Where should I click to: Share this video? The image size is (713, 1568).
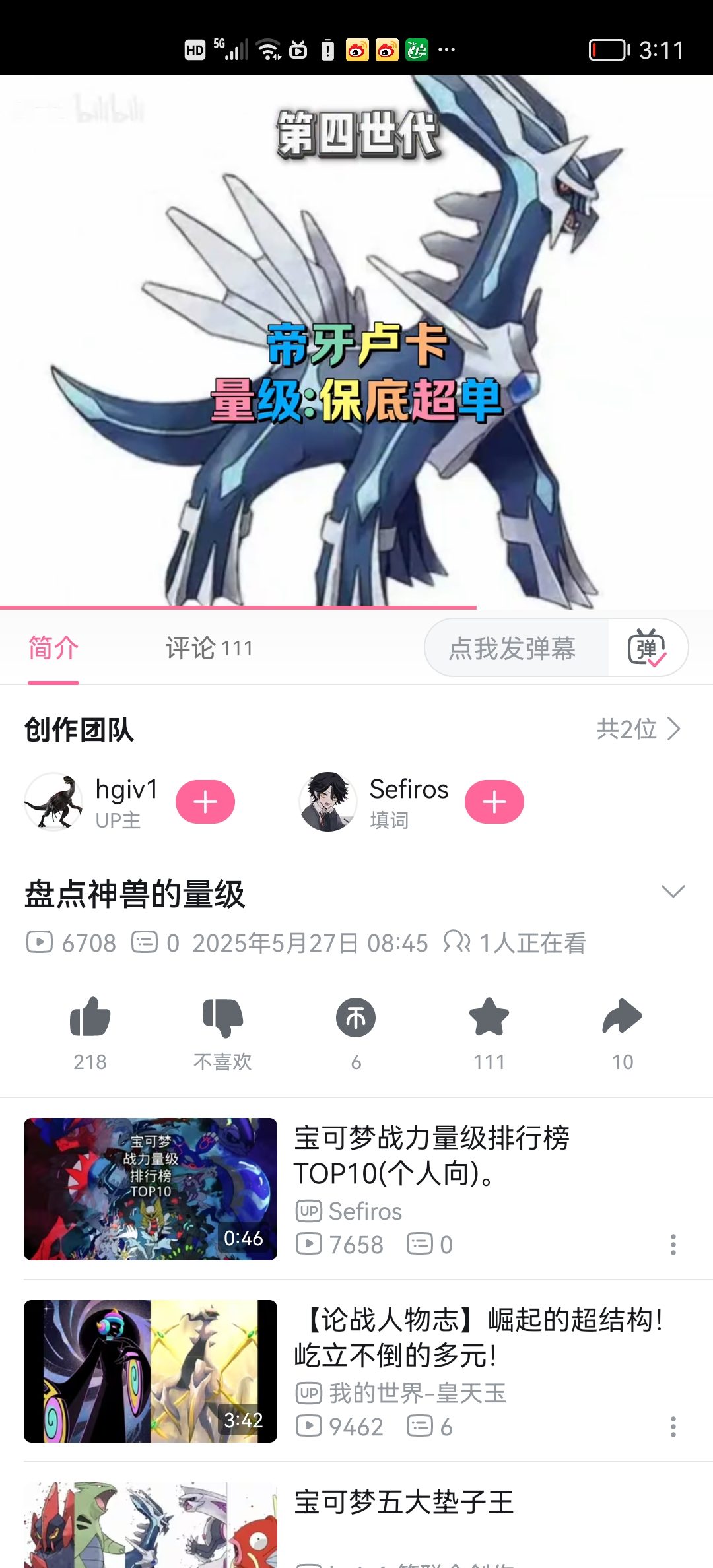(x=622, y=1018)
